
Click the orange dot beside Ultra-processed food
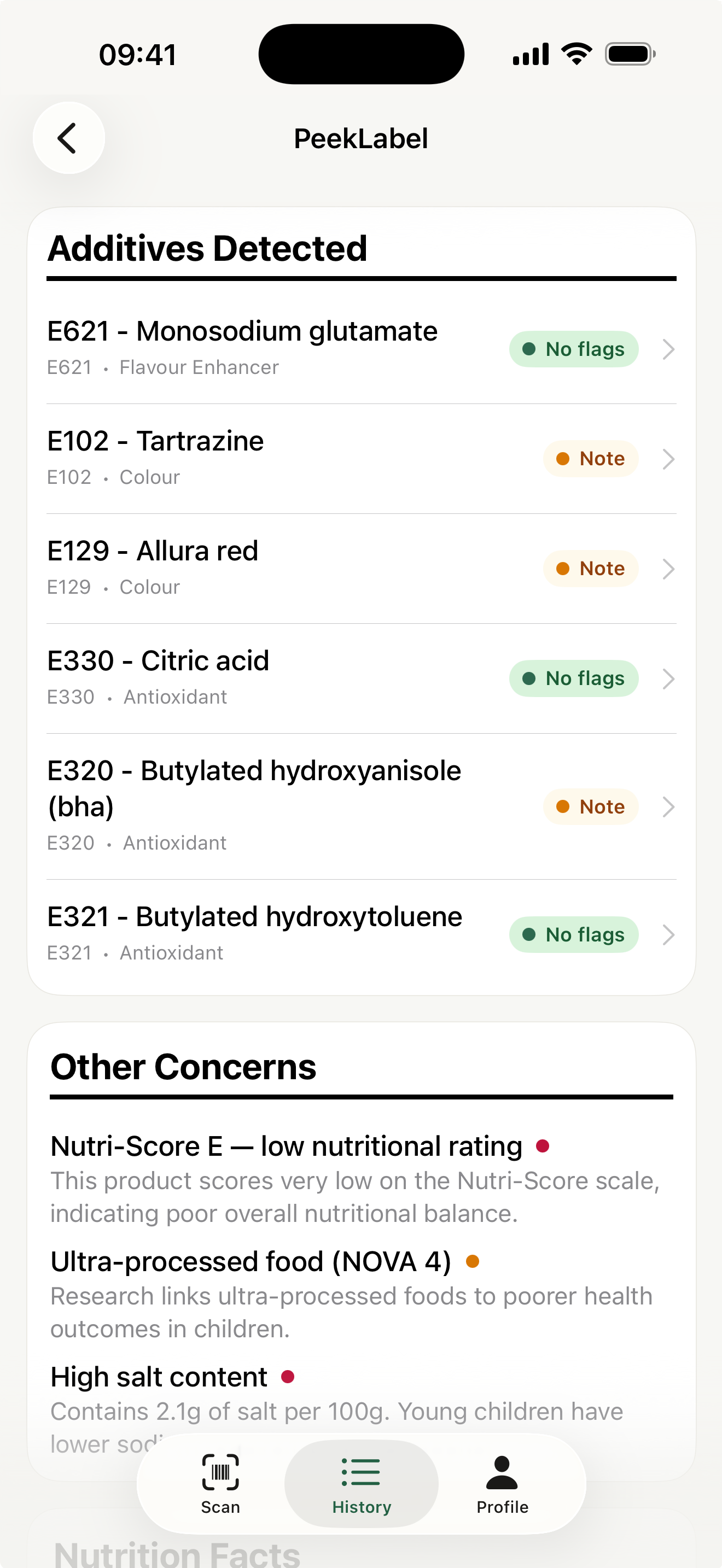click(x=473, y=1261)
